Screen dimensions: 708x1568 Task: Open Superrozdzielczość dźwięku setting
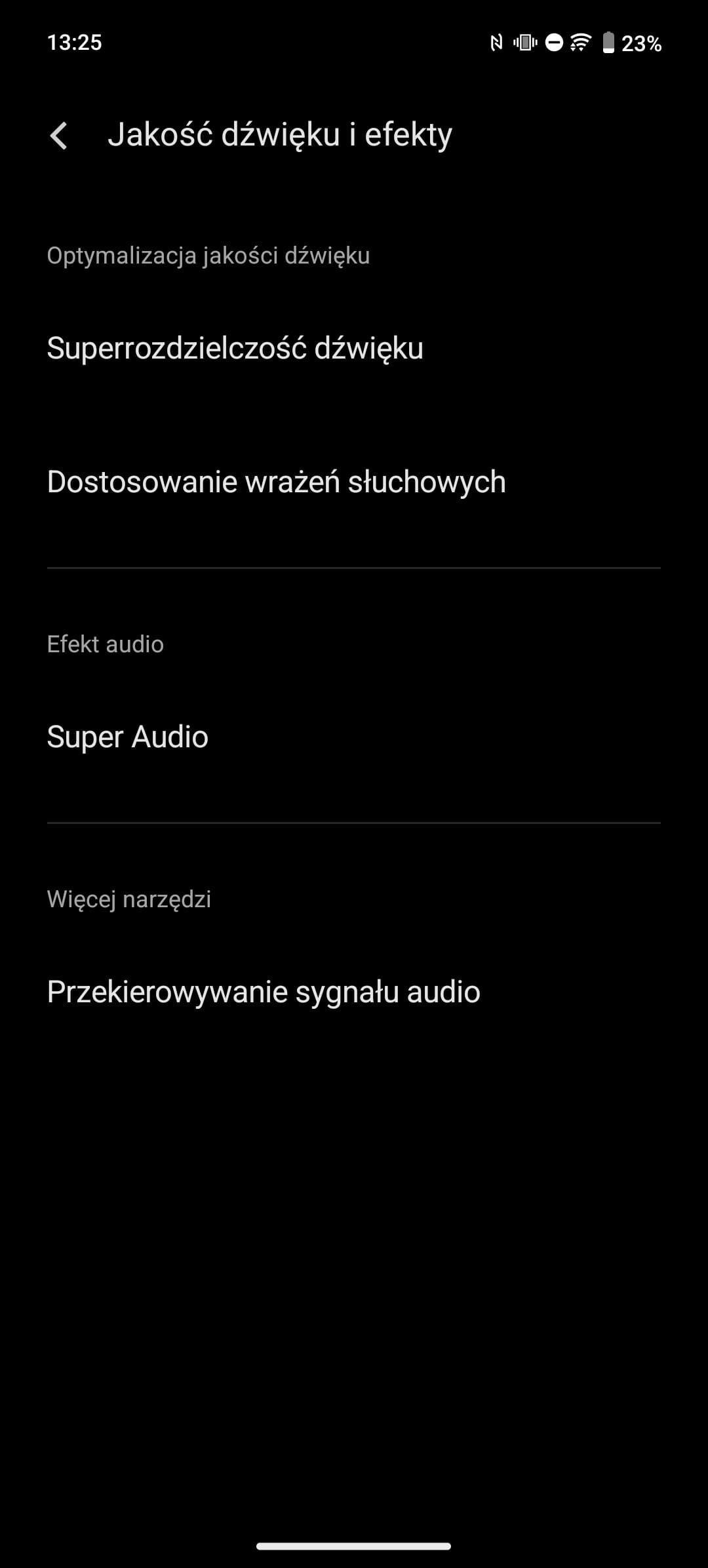354,348
